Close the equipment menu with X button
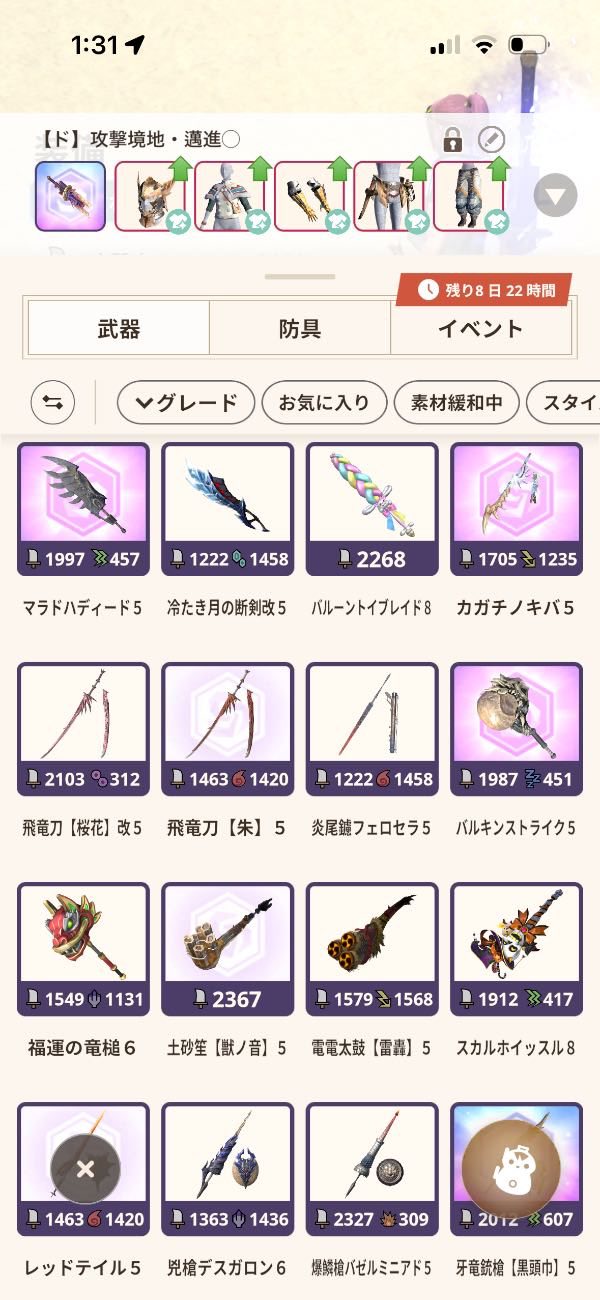 [x=85, y=1169]
